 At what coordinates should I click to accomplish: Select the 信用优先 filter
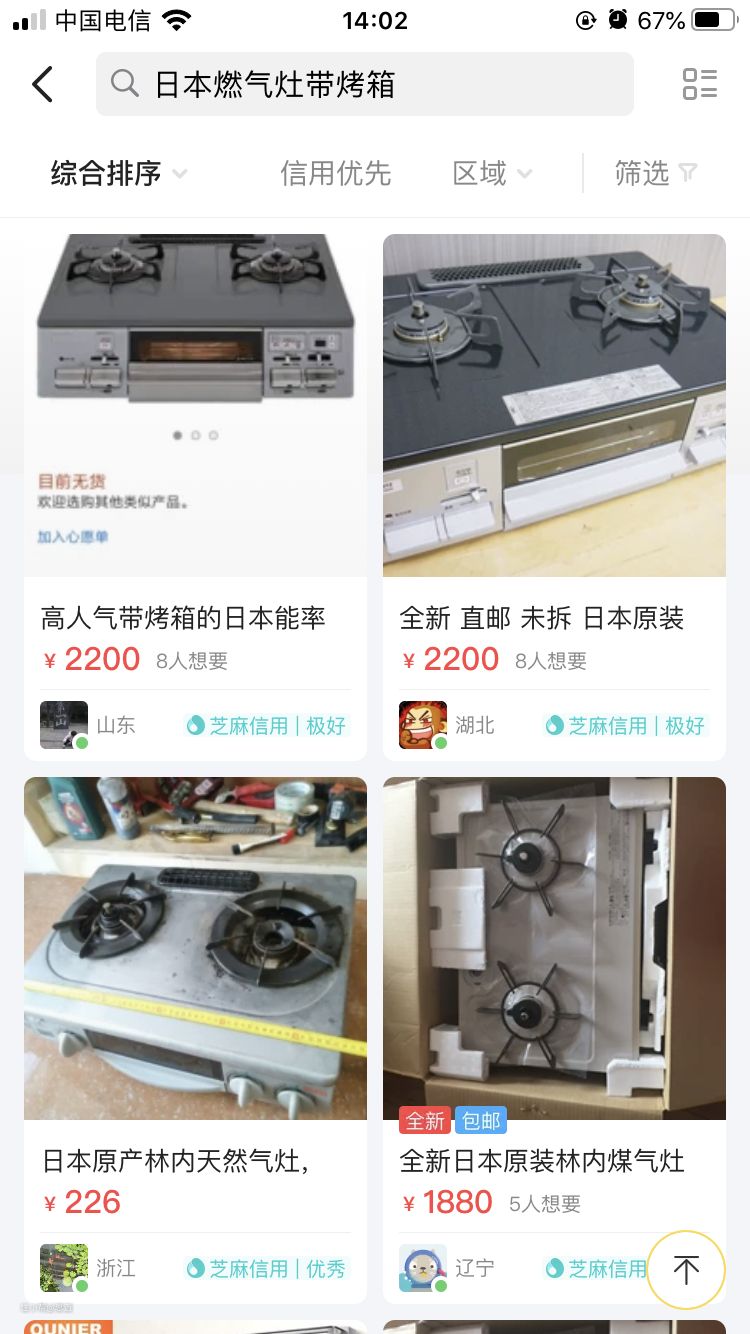[x=335, y=173]
